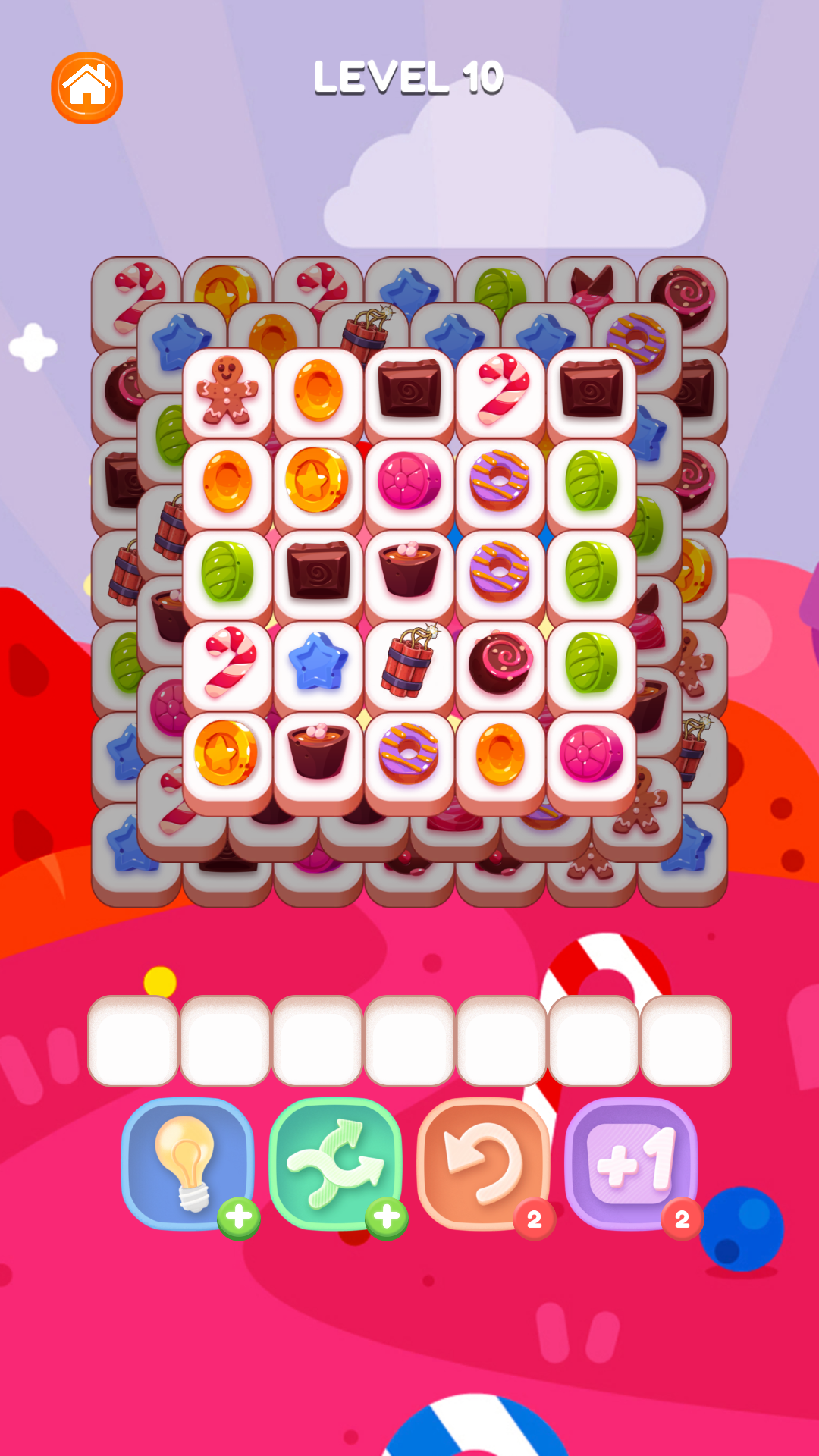This screenshot has height=1456, width=819.
Task: Pick the pink candy tile beside the star coin
Action: pyautogui.click(x=409, y=482)
